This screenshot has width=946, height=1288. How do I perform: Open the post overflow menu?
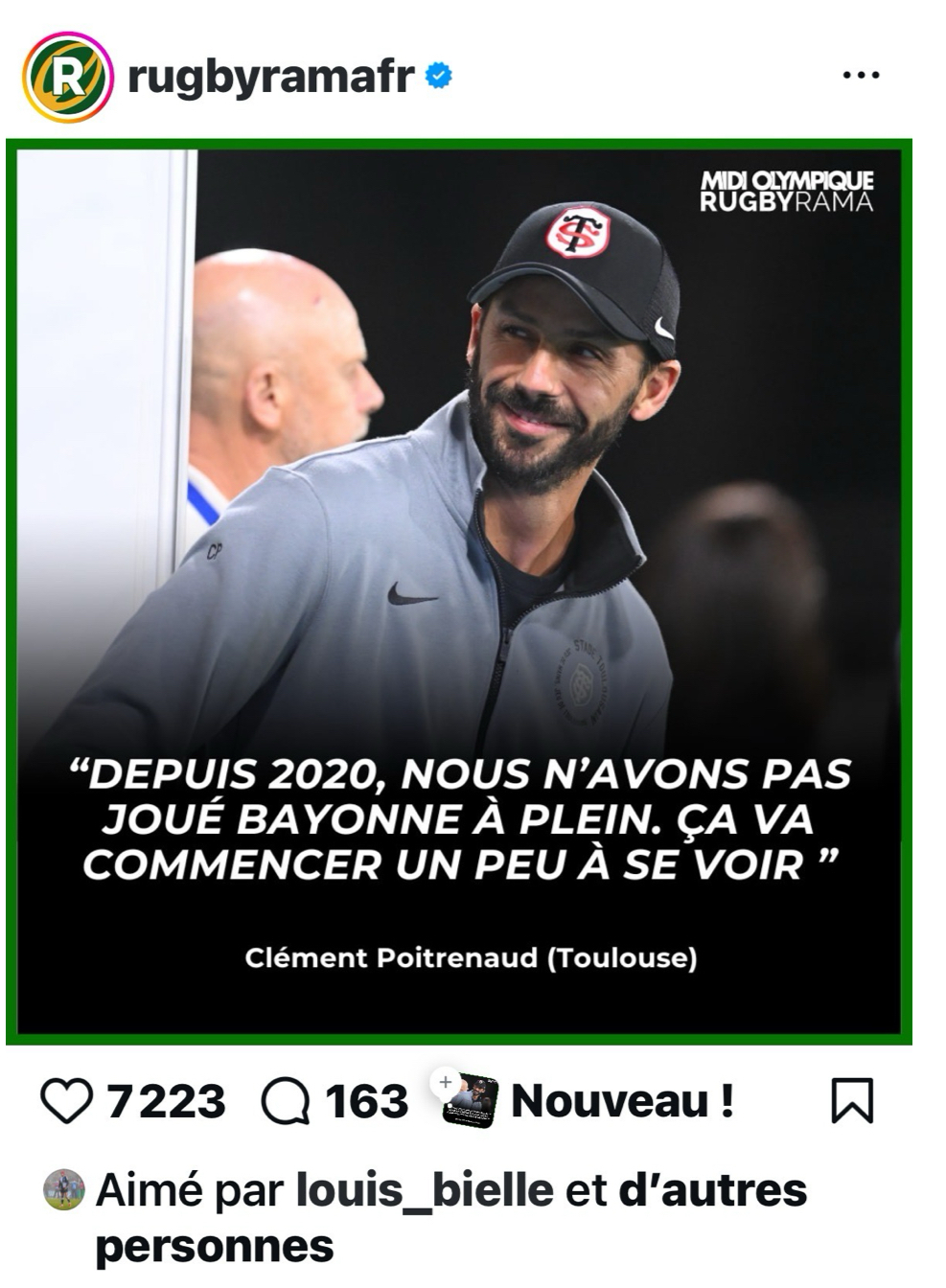pyautogui.click(x=860, y=76)
